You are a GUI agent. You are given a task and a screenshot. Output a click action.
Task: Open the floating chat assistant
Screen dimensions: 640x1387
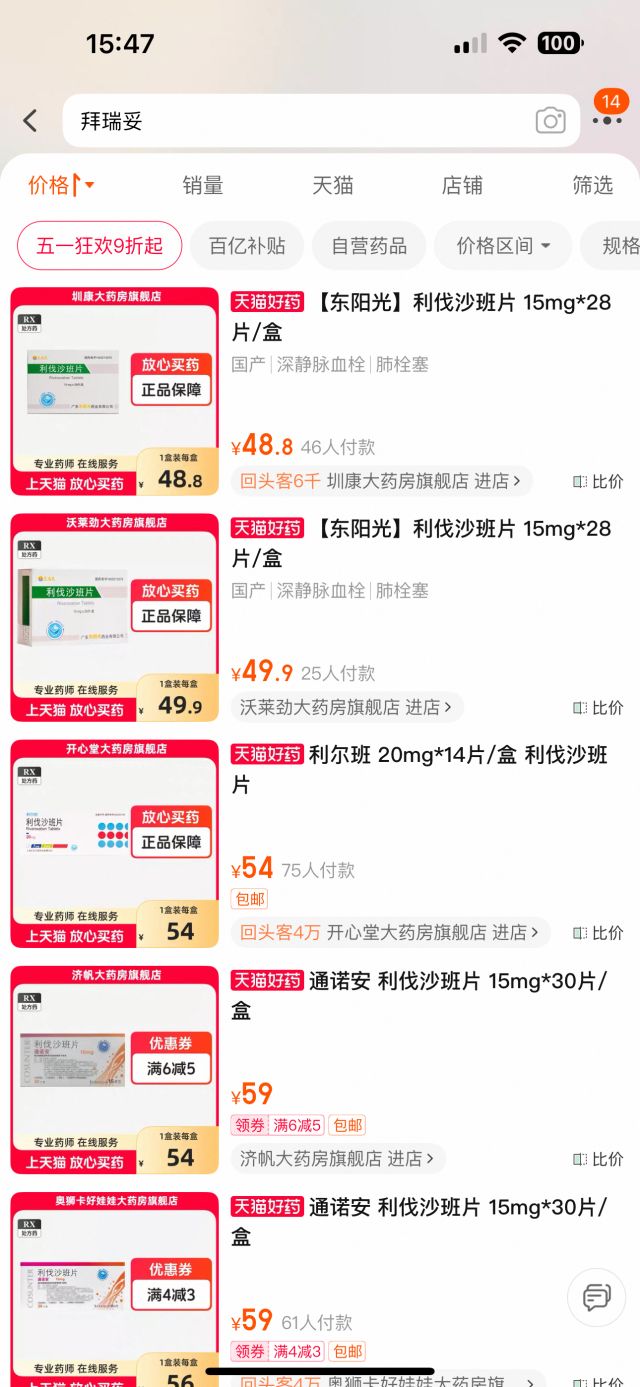point(596,1298)
